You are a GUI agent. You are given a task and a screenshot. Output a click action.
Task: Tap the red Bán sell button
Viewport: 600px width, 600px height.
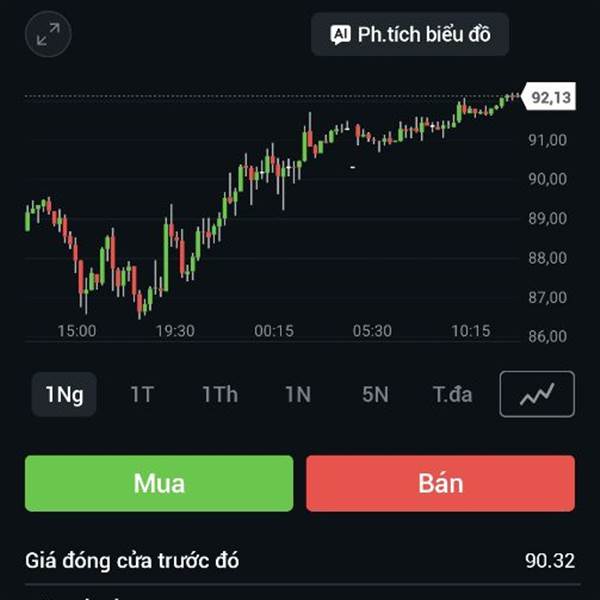point(440,483)
